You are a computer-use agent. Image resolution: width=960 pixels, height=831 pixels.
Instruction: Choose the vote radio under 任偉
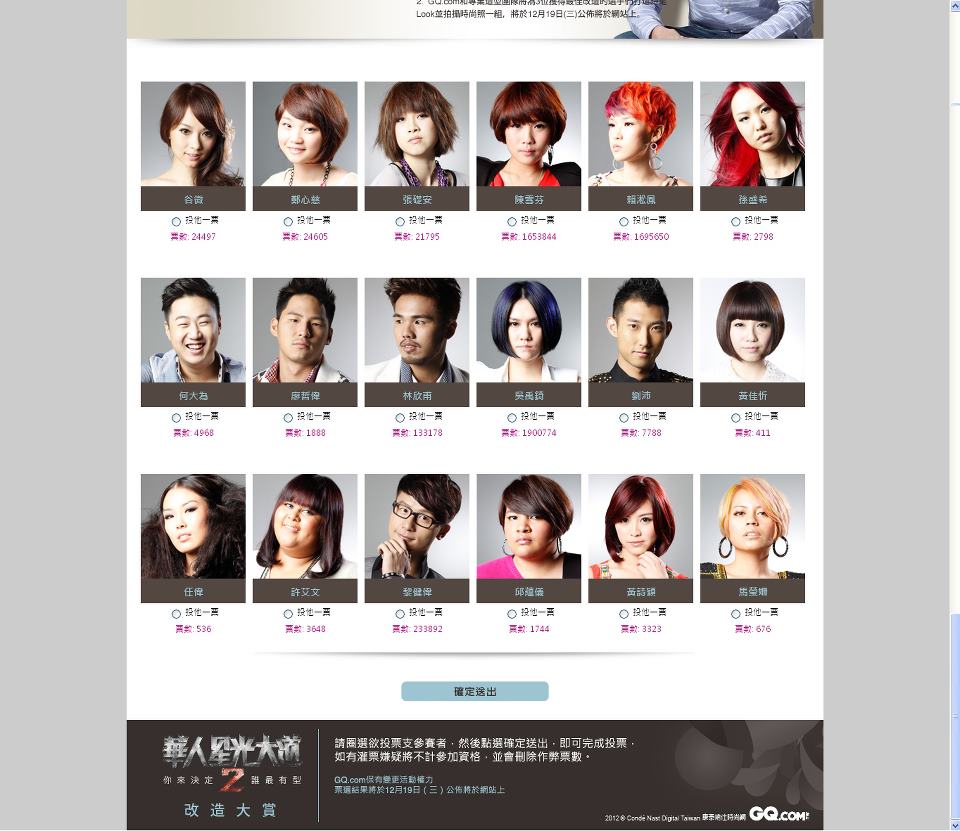click(x=176, y=614)
